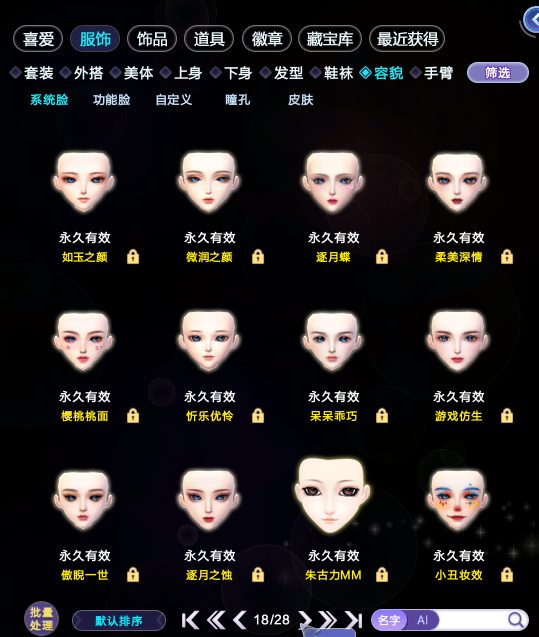
Task: Open the 瞳孔 sub-tab
Action: pyautogui.click(x=238, y=100)
